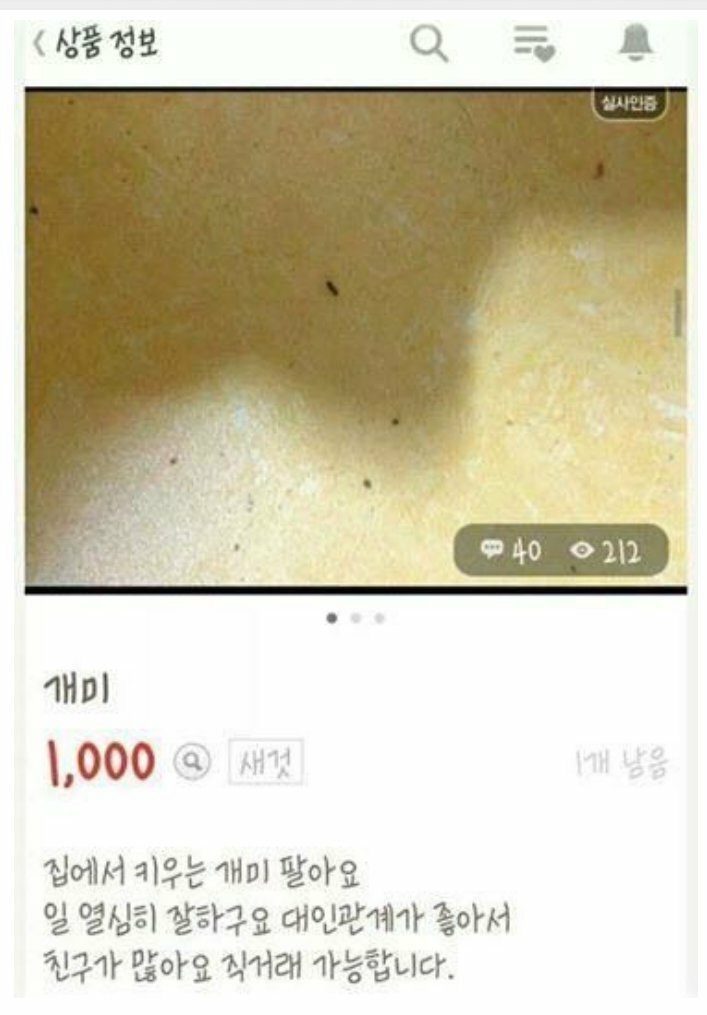The height and width of the screenshot is (1015, 707).
Task: Open the search magnifier icon
Action: click(x=430, y=44)
